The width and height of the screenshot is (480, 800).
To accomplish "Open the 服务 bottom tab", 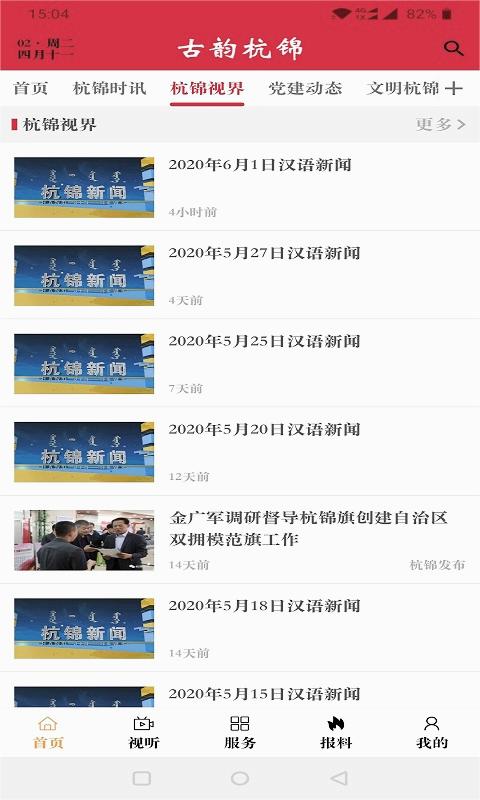I will click(240, 732).
